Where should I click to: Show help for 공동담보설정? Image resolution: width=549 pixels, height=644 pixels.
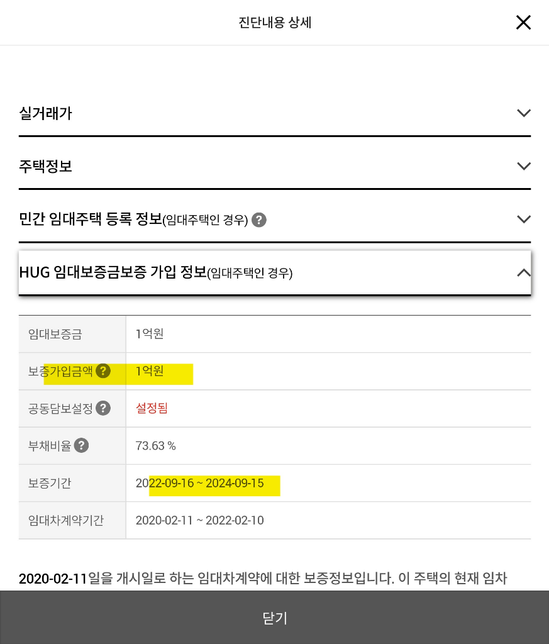103,408
